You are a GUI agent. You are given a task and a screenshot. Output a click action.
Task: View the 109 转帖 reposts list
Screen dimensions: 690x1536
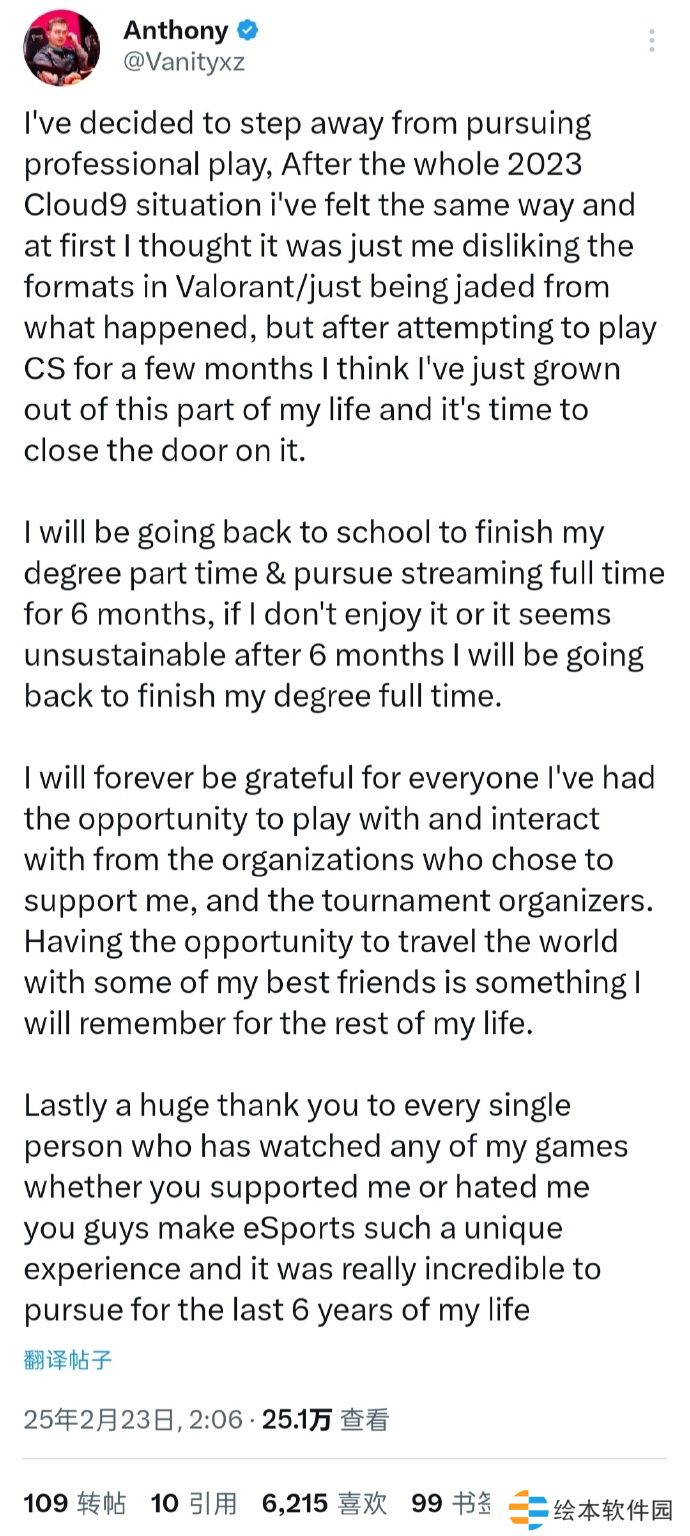[x=75, y=1503]
